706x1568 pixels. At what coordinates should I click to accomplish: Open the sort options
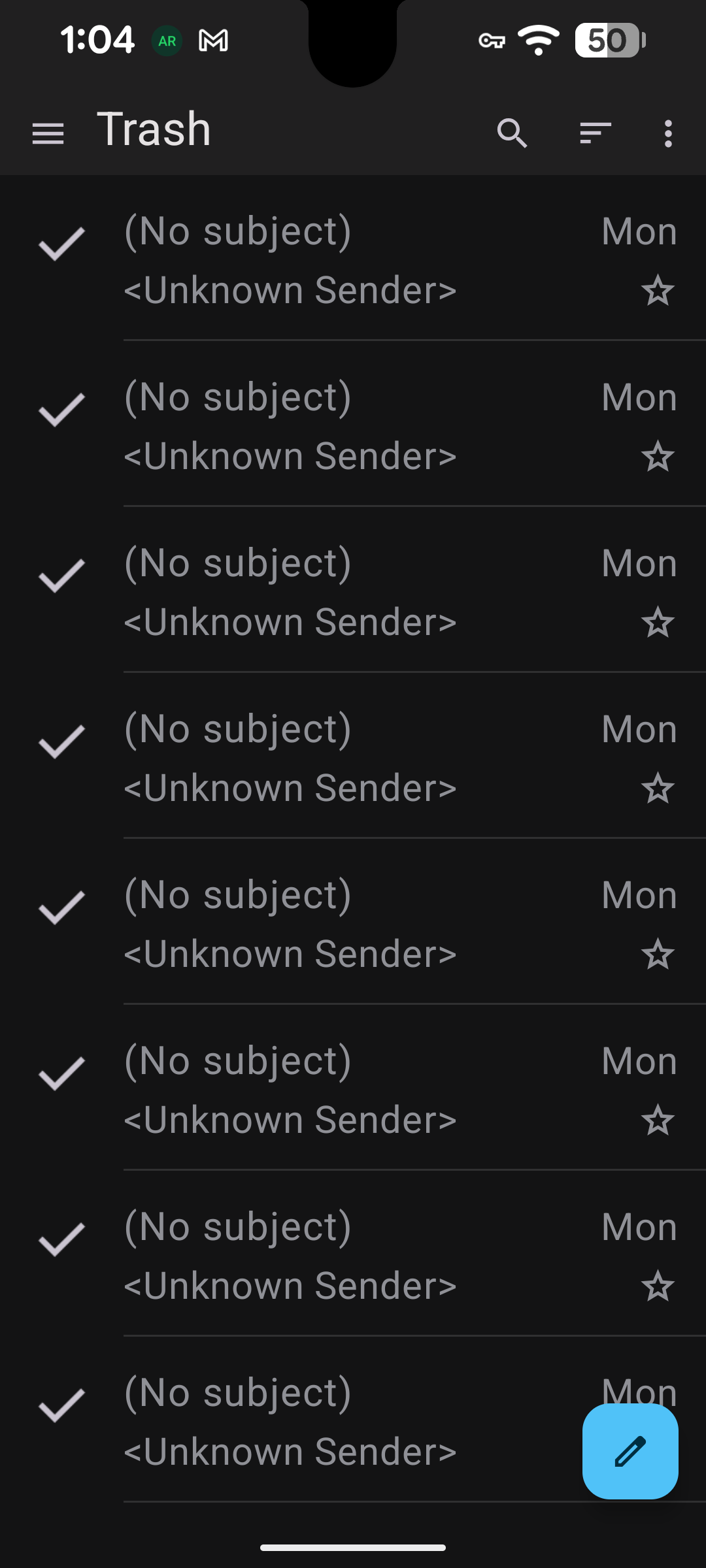pyautogui.click(x=595, y=133)
